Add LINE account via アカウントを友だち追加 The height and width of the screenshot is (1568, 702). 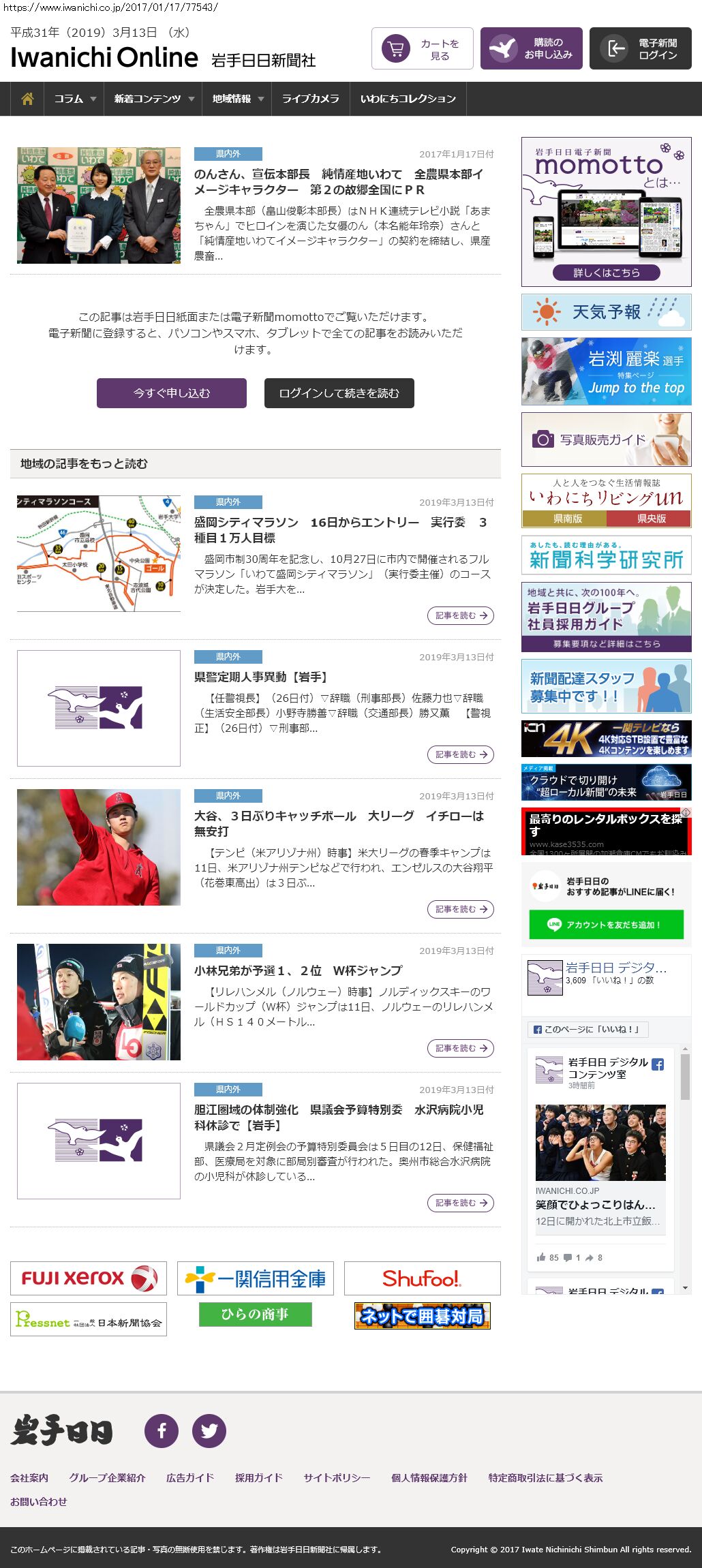coord(606,925)
